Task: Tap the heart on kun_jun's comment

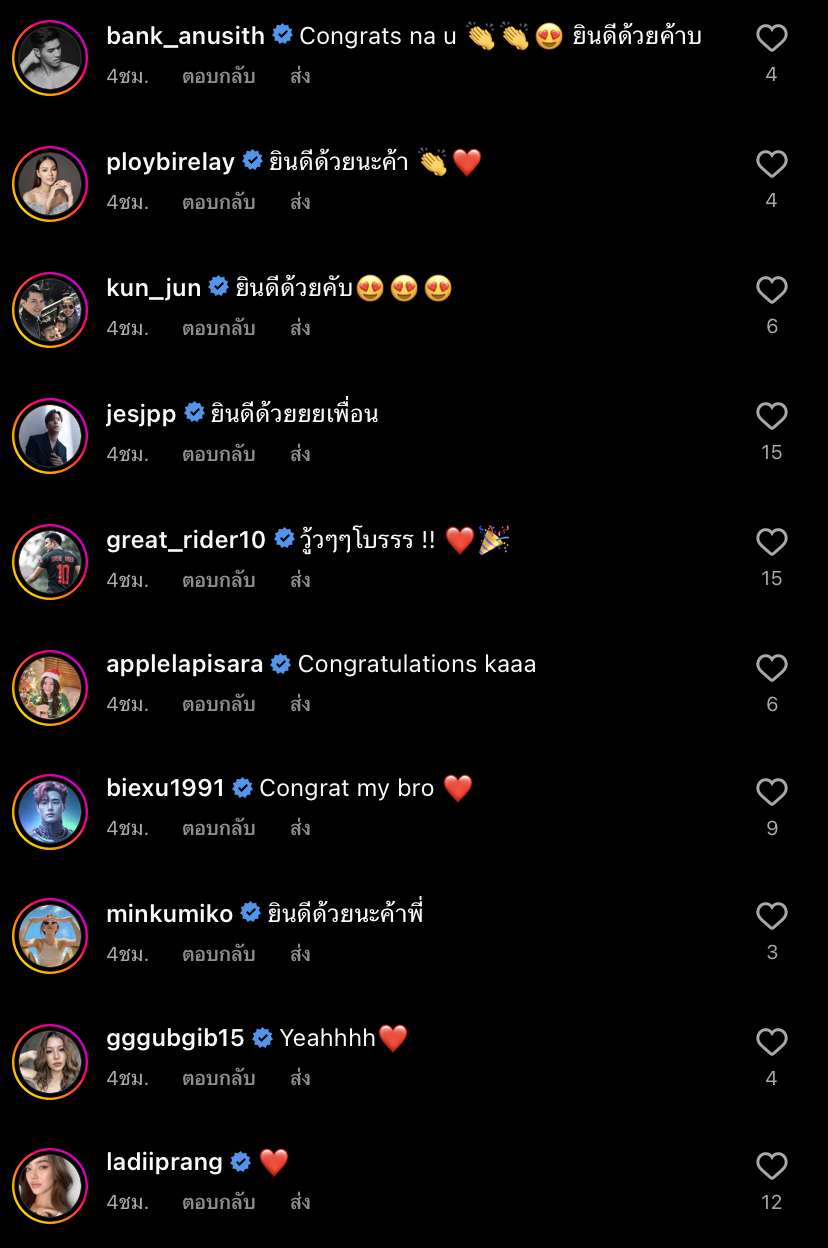Action: point(771,291)
